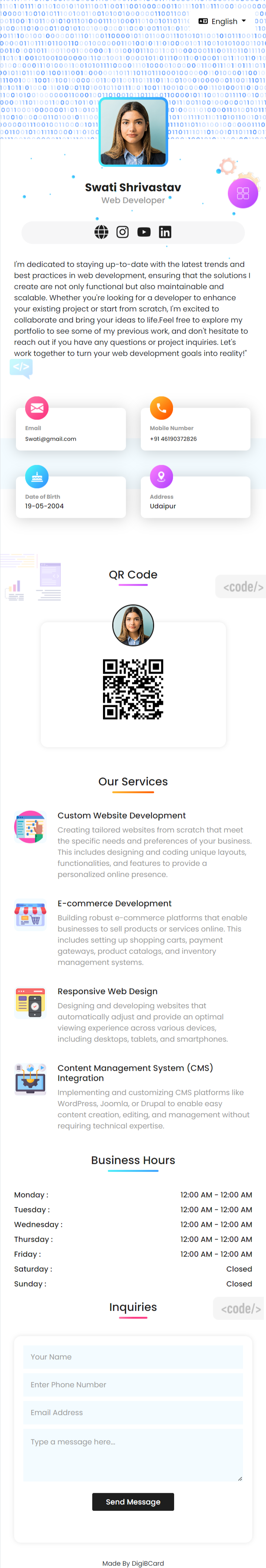Tap the purple grid floating button

coord(242,194)
